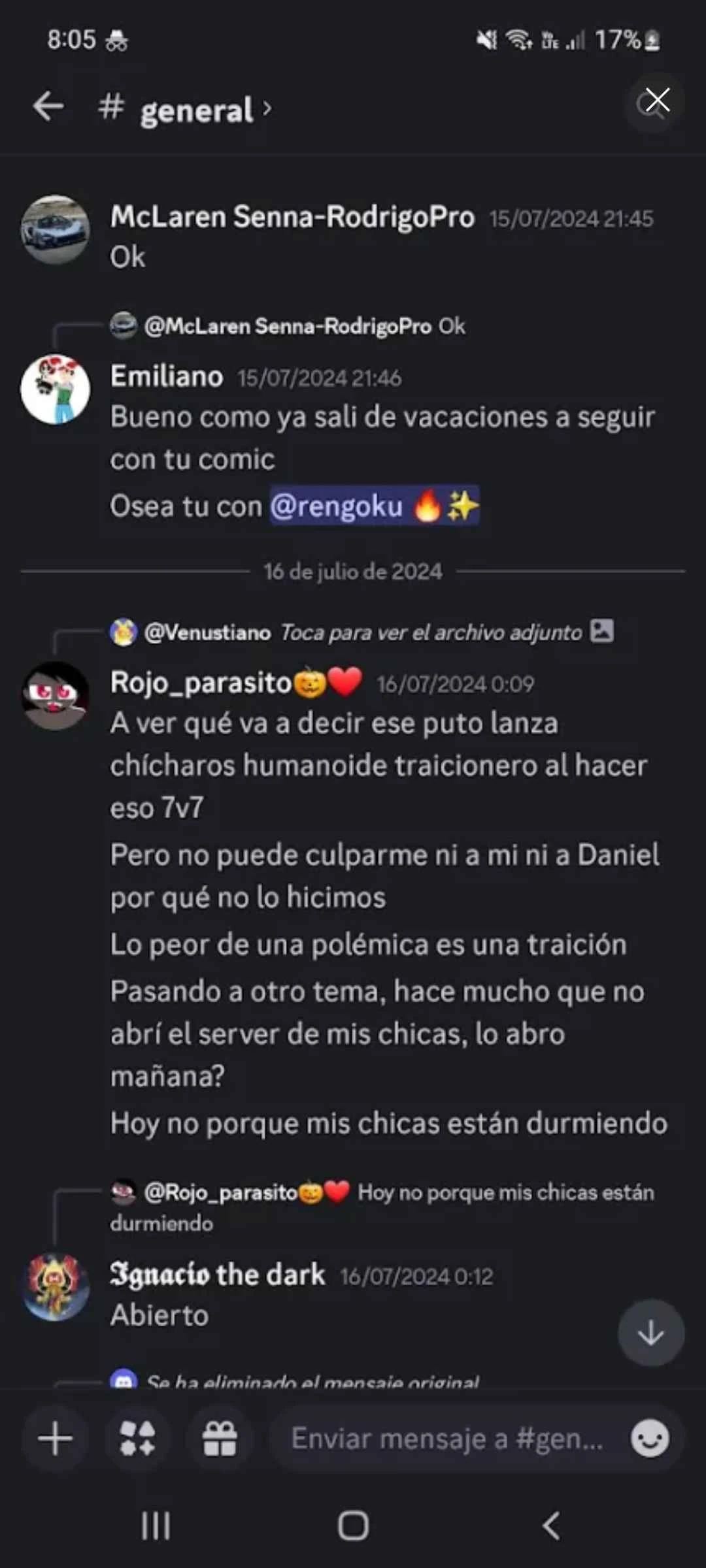Open Rojo_parasito's avatar profile
This screenshot has height=1568, width=706.
coord(56,695)
